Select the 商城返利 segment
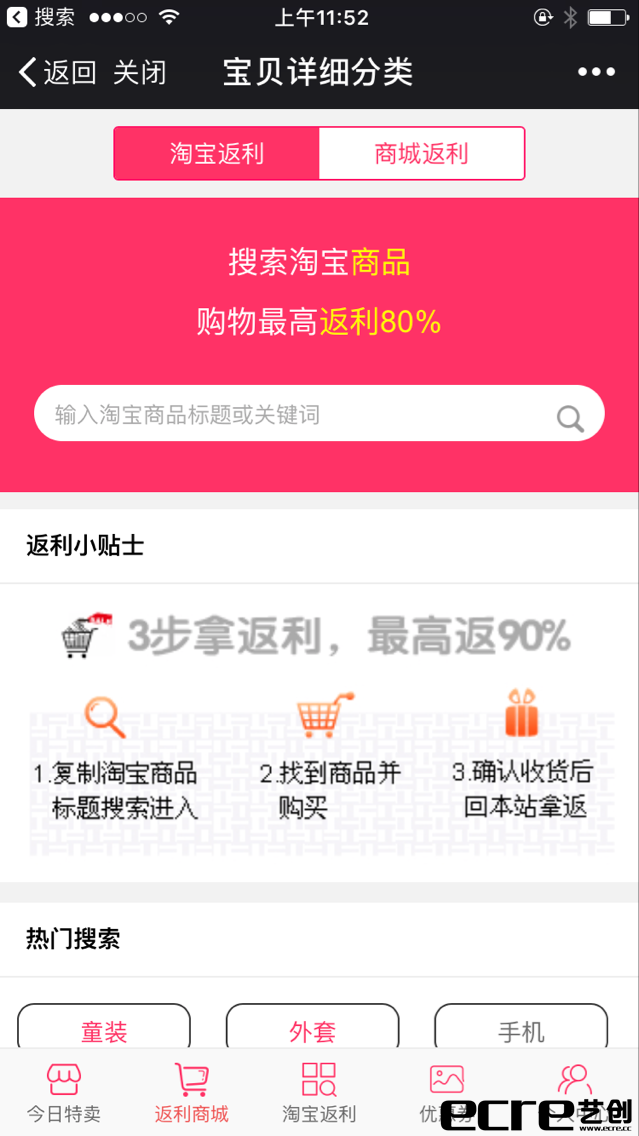Viewport: 639px width, 1136px height. [x=421, y=154]
